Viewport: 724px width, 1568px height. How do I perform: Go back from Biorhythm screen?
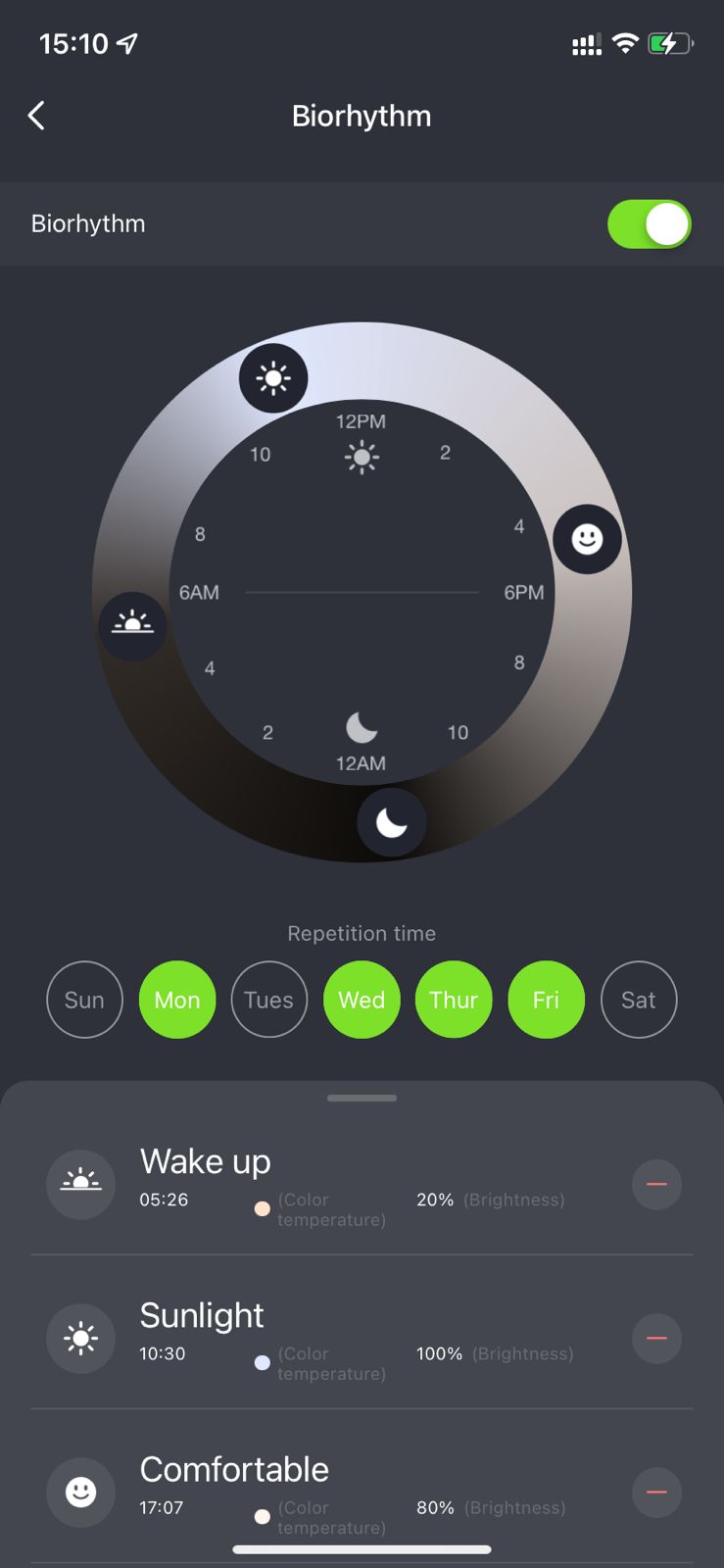click(36, 116)
